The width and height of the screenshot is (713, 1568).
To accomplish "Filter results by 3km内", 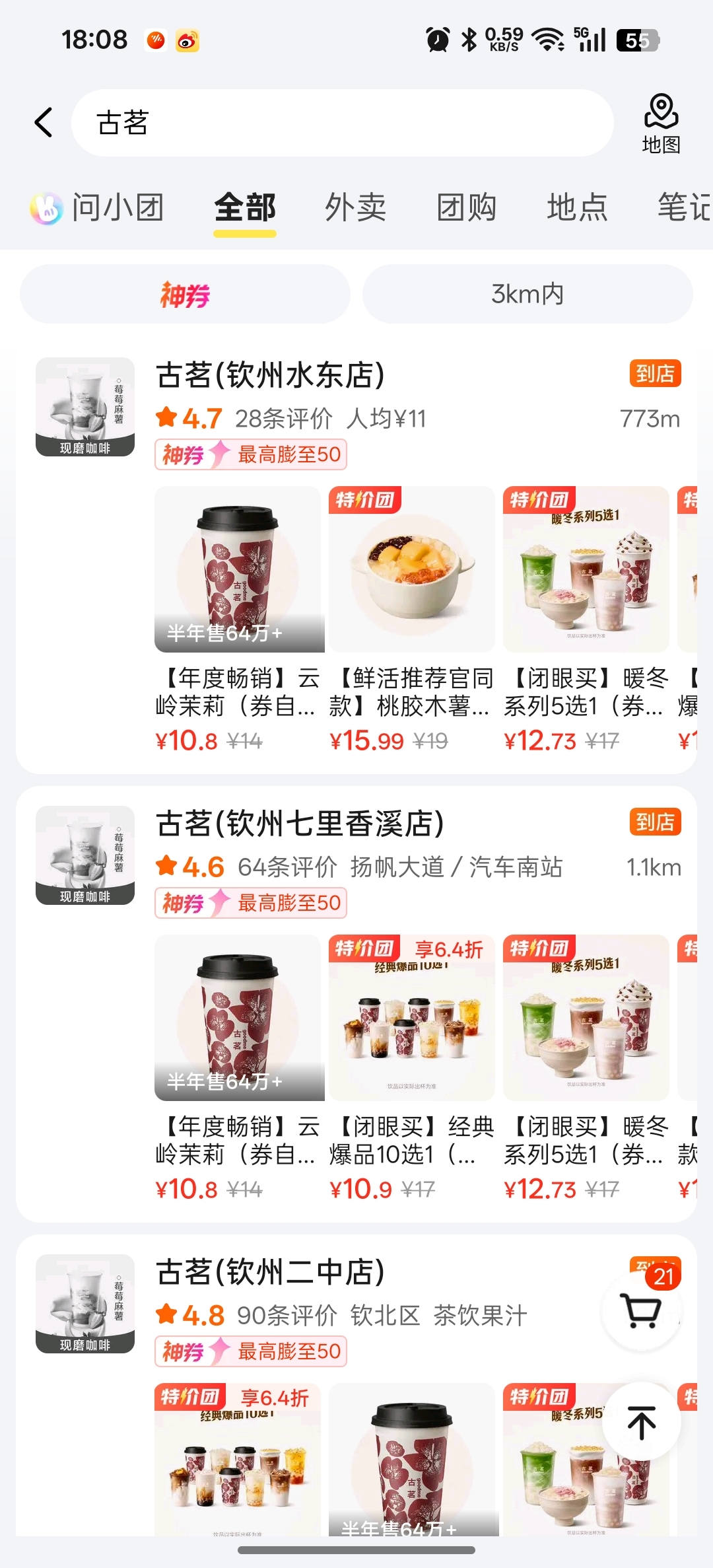I will (527, 295).
